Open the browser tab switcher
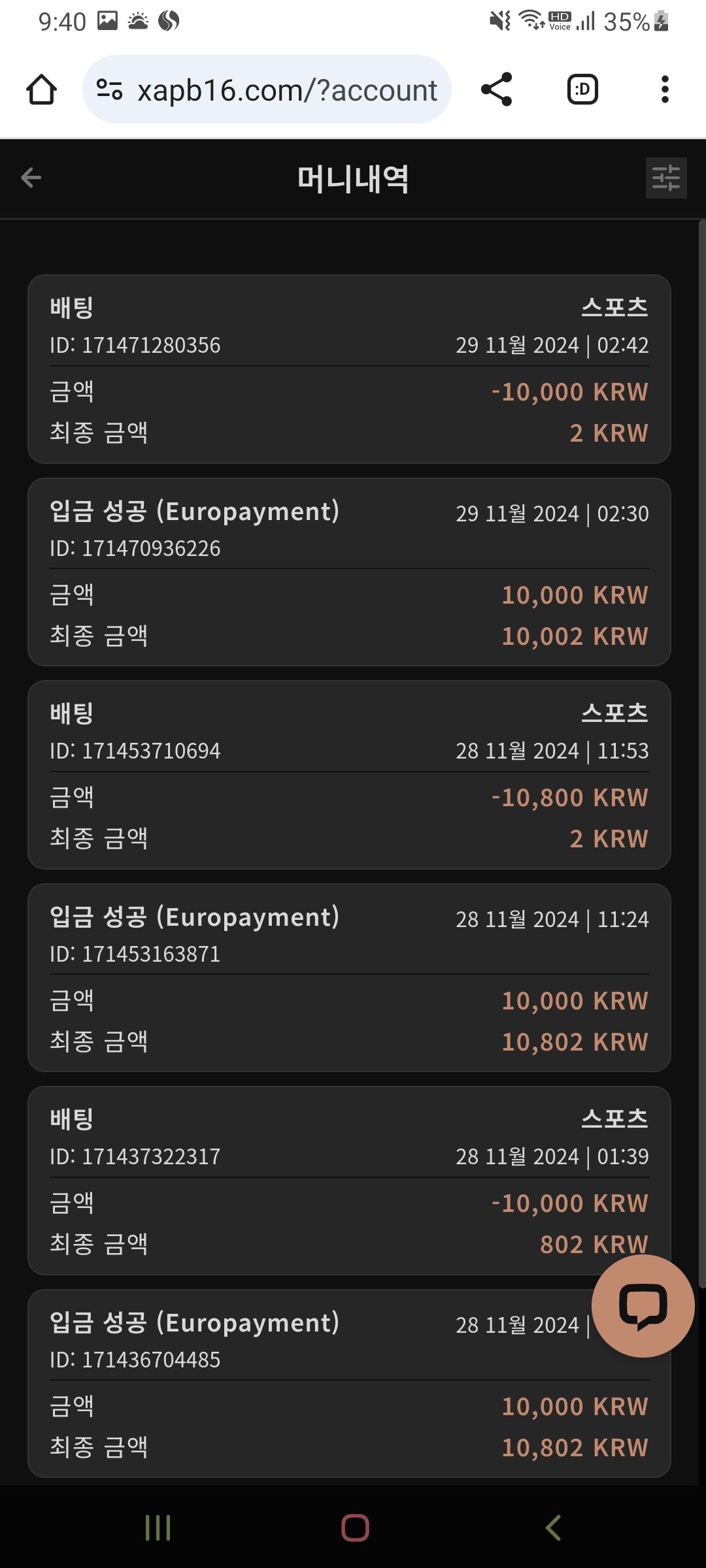 click(x=582, y=90)
